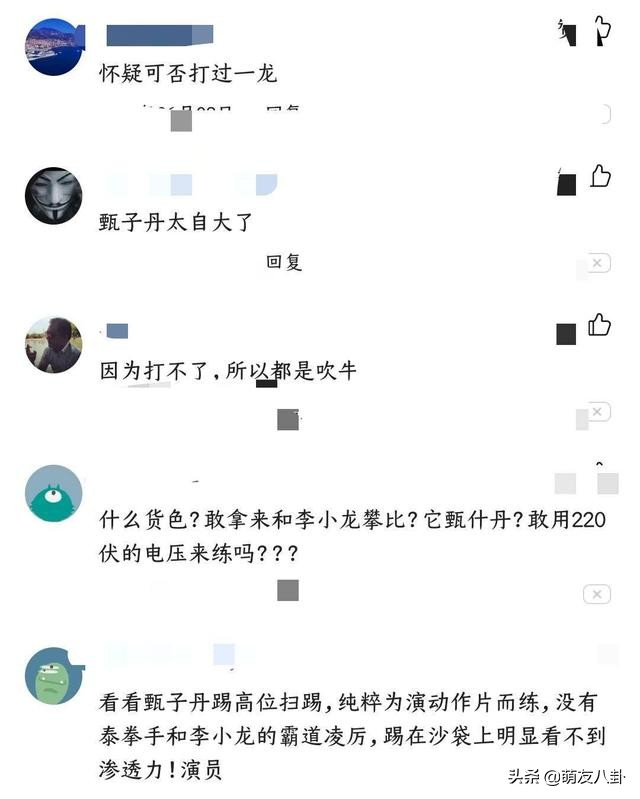Open the green monster avatar's profile
Image resolution: width=640 pixels, height=799 pixels.
tap(53, 676)
